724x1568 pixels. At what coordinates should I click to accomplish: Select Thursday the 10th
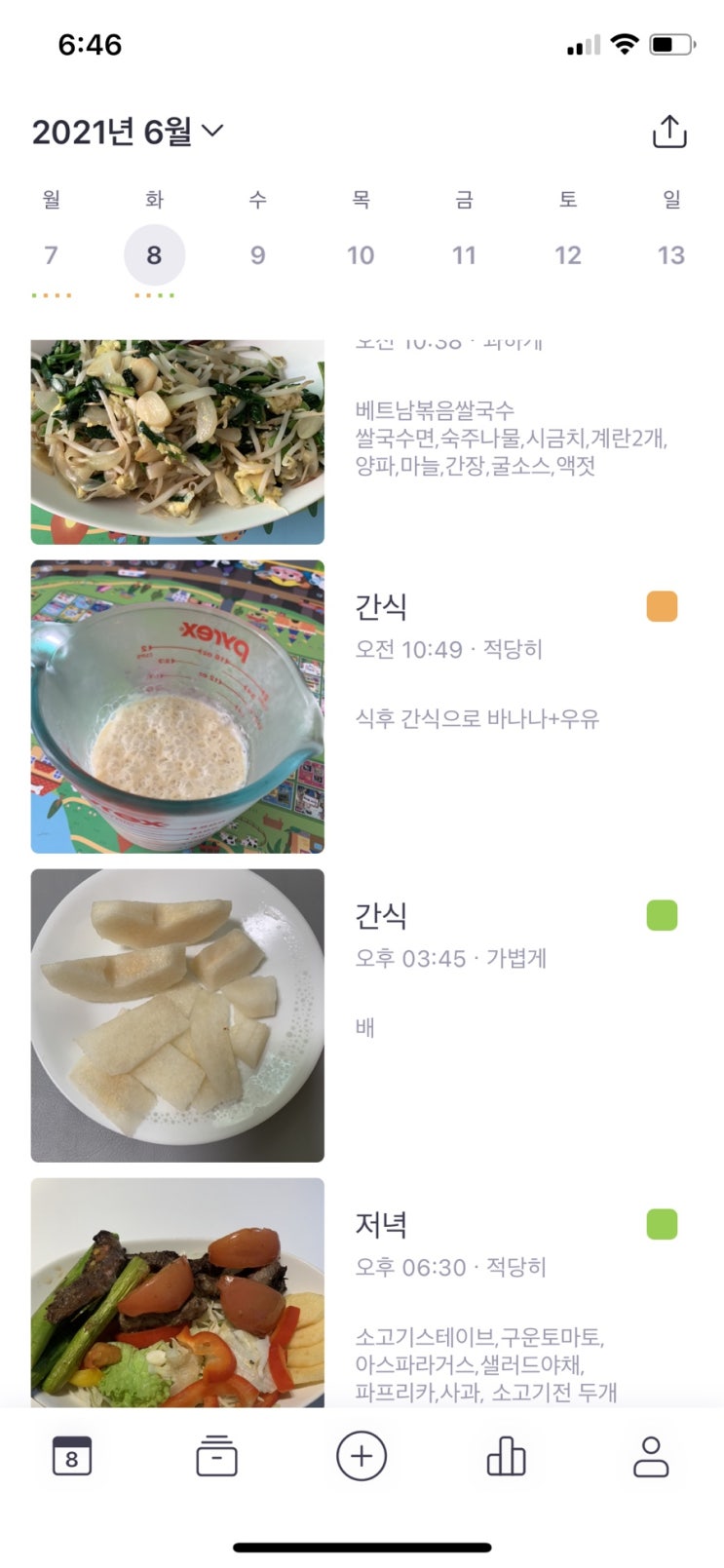(x=361, y=255)
